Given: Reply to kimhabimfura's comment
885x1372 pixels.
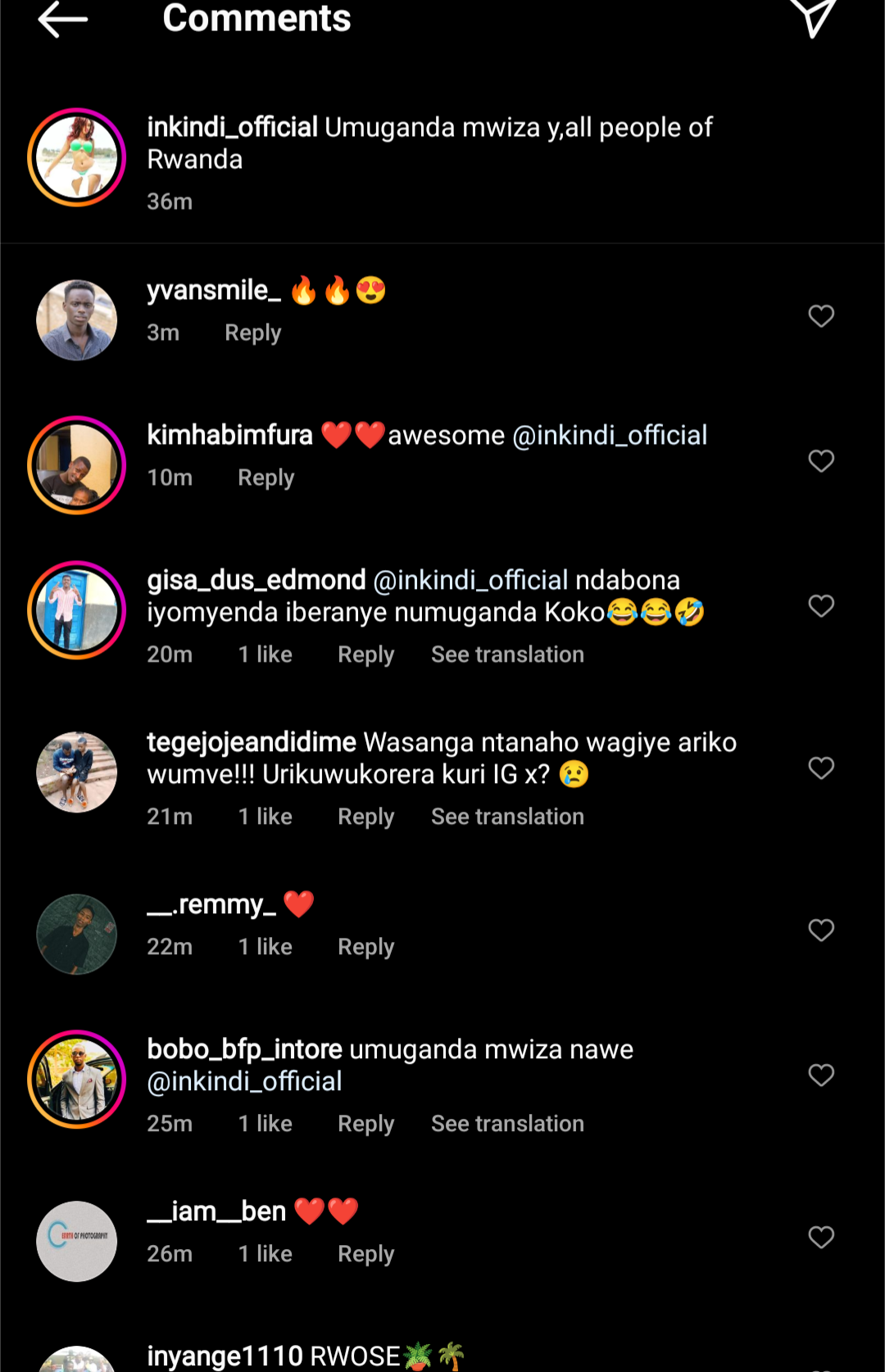Looking at the screenshot, I should click(x=265, y=478).
